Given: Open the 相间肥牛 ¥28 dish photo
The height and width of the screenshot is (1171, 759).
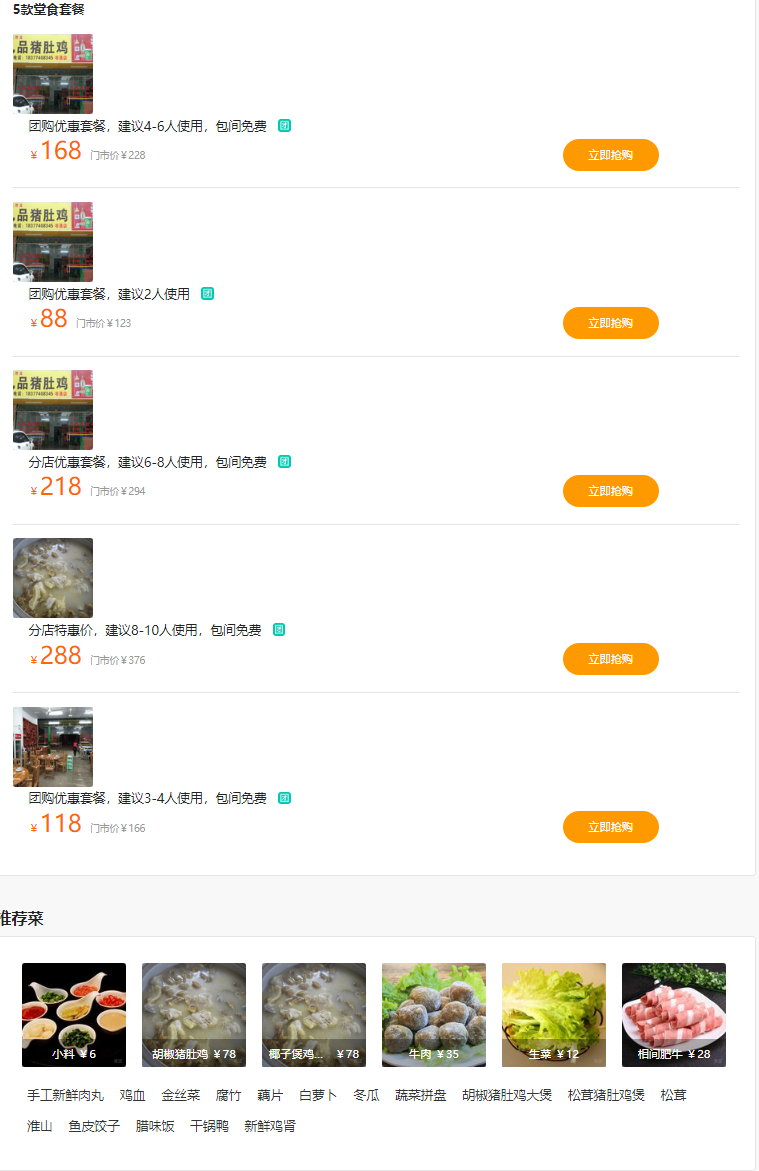Looking at the screenshot, I should [x=674, y=1014].
